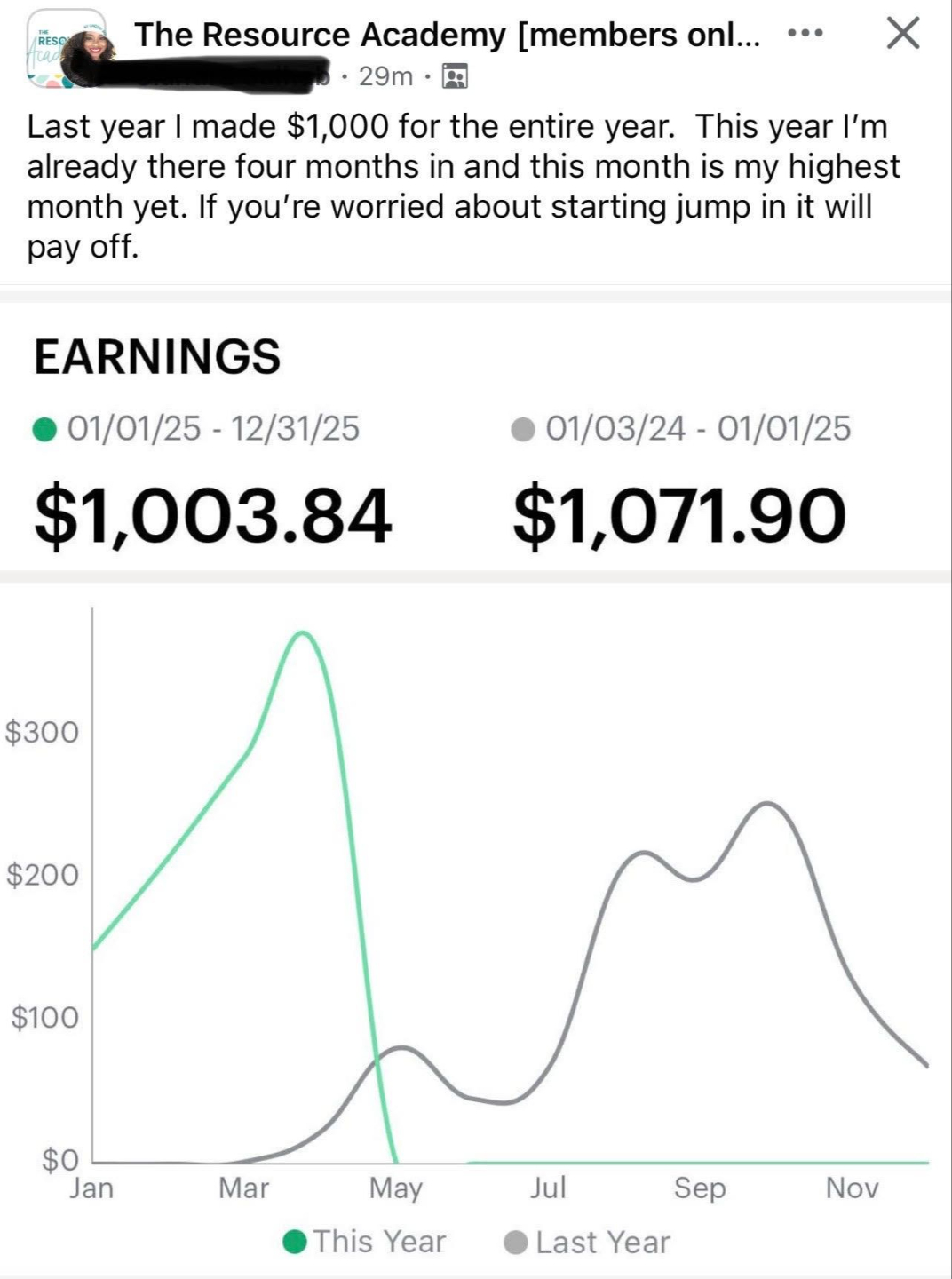The width and height of the screenshot is (952, 1279).
Task: Open the post's three-dot overflow menu
Action: pyautogui.click(x=805, y=34)
